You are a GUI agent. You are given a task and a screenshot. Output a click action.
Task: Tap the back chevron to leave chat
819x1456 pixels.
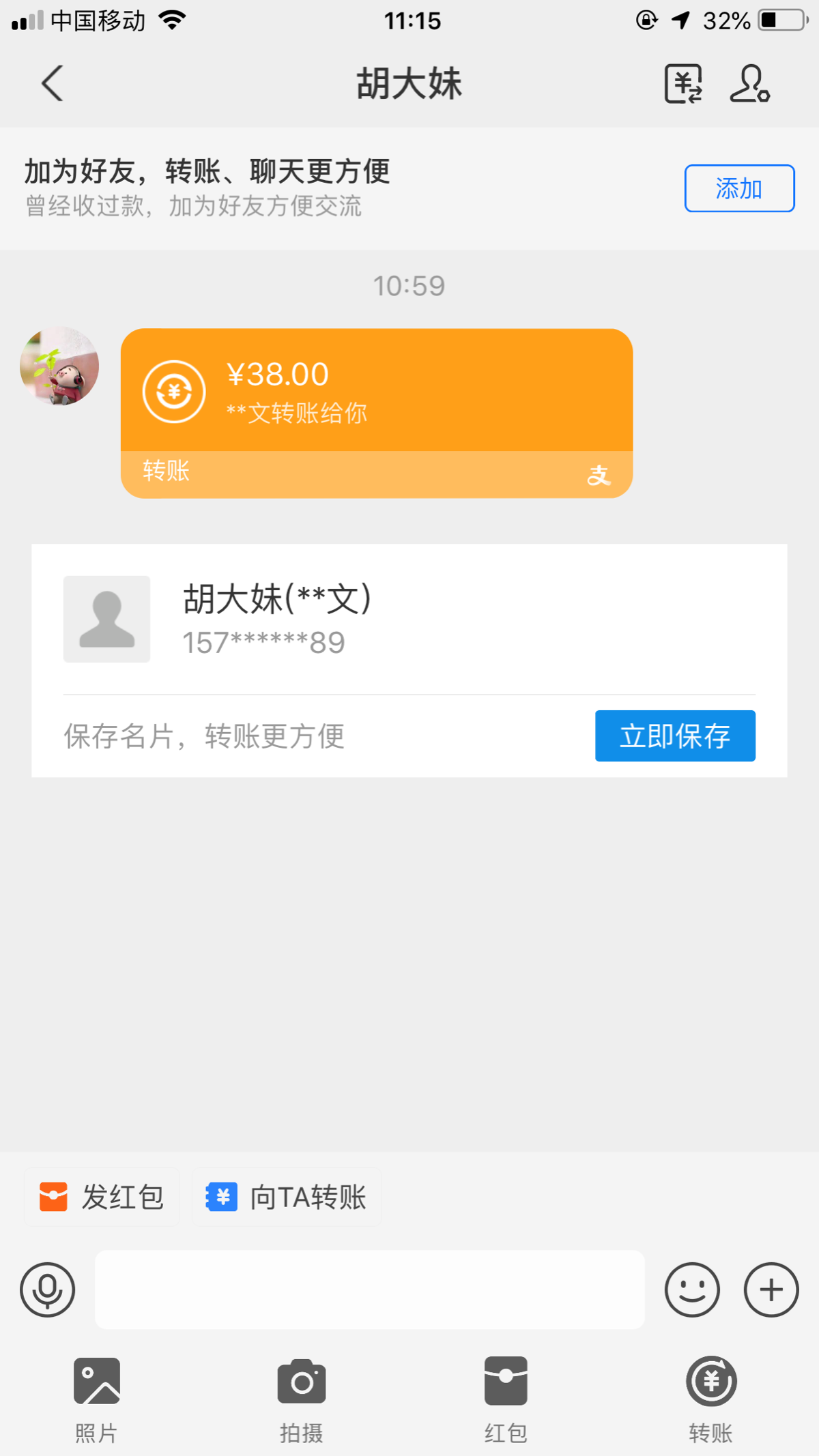tap(51, 83)
